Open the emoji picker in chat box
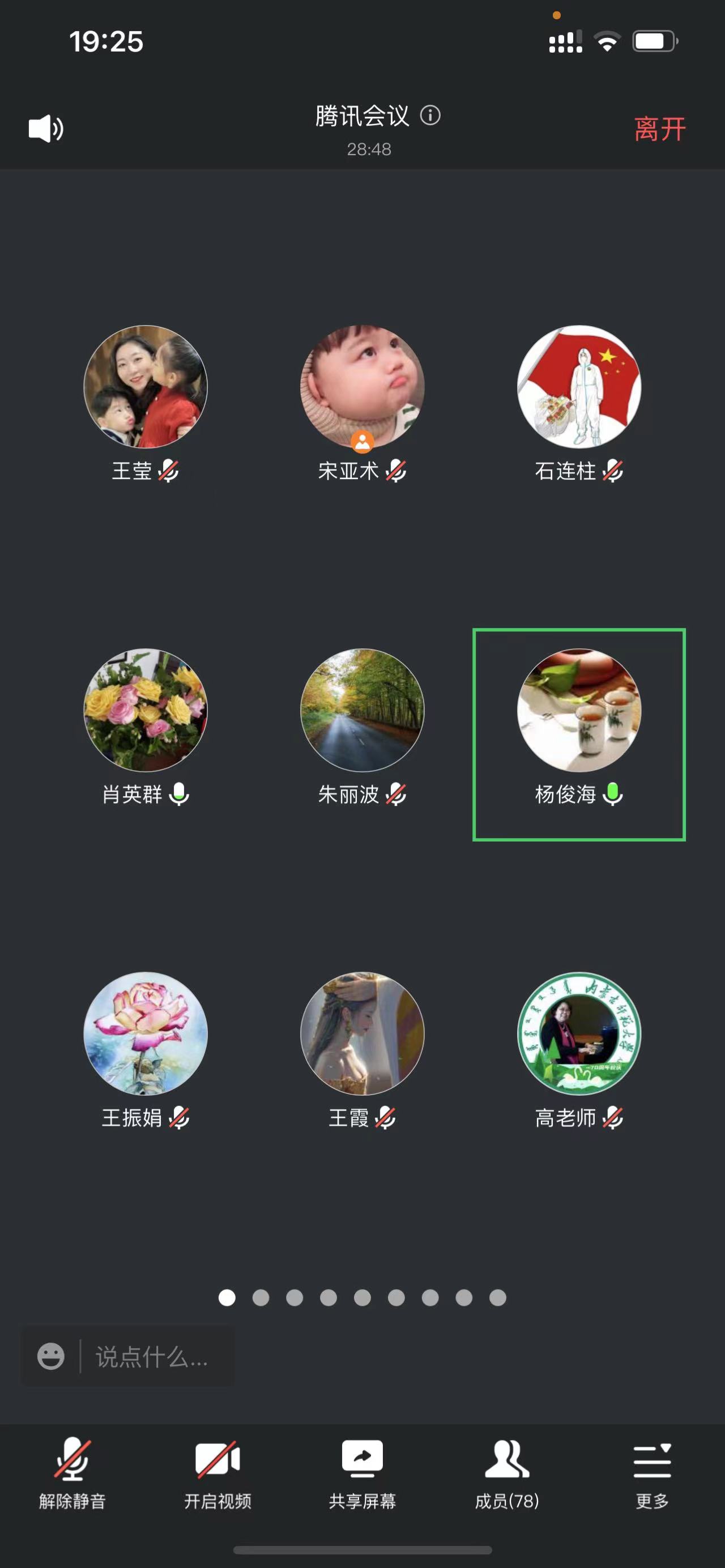This screenshot has width=725, height=1568. pyautogui.click(x=50, y=1357)
